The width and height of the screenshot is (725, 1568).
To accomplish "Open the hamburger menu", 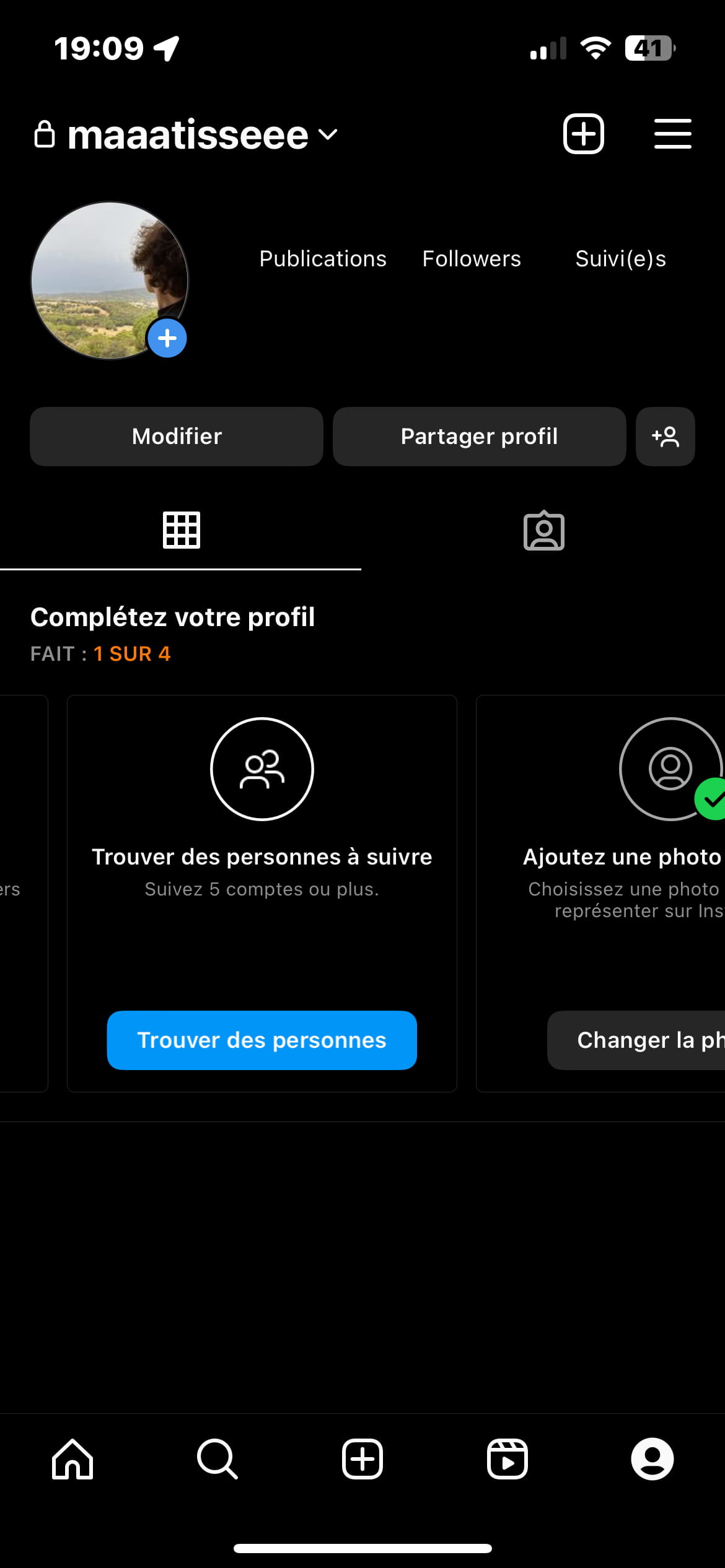I will coord(672,134).
